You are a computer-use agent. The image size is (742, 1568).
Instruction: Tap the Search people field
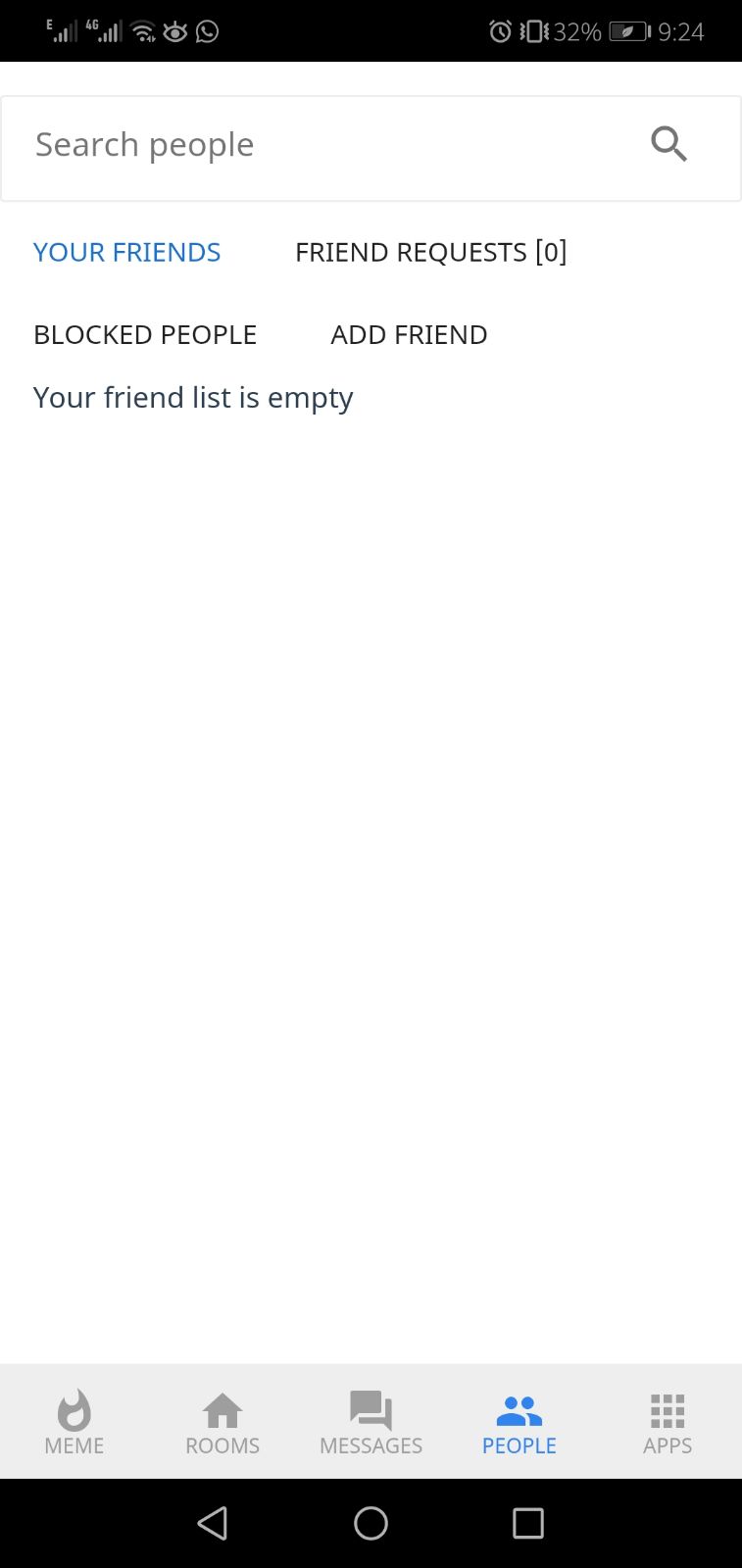click(x=323, y=145)
